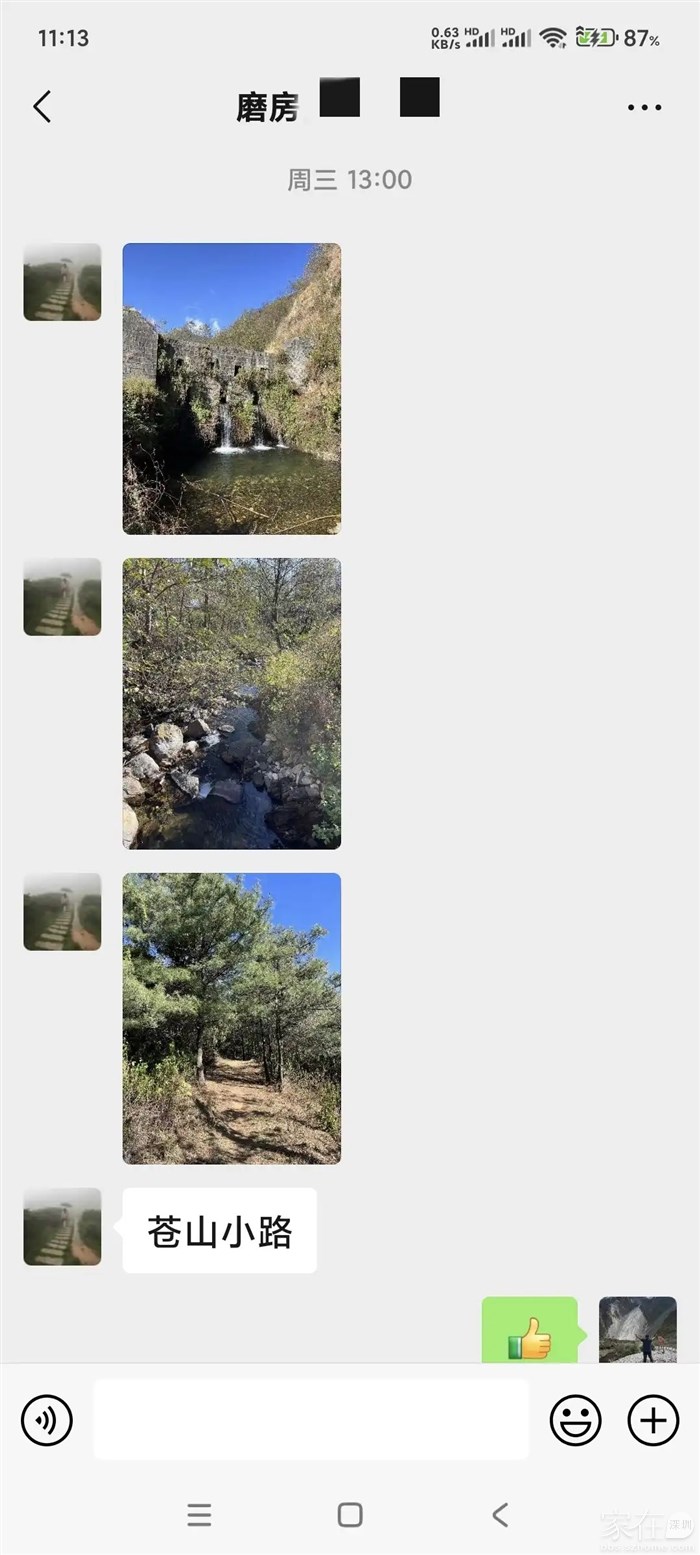Image resolution: width=700 pixels, height=1555 pixels.
Task: Open the waterfall and stone wall photo
Action: [231, 389]
